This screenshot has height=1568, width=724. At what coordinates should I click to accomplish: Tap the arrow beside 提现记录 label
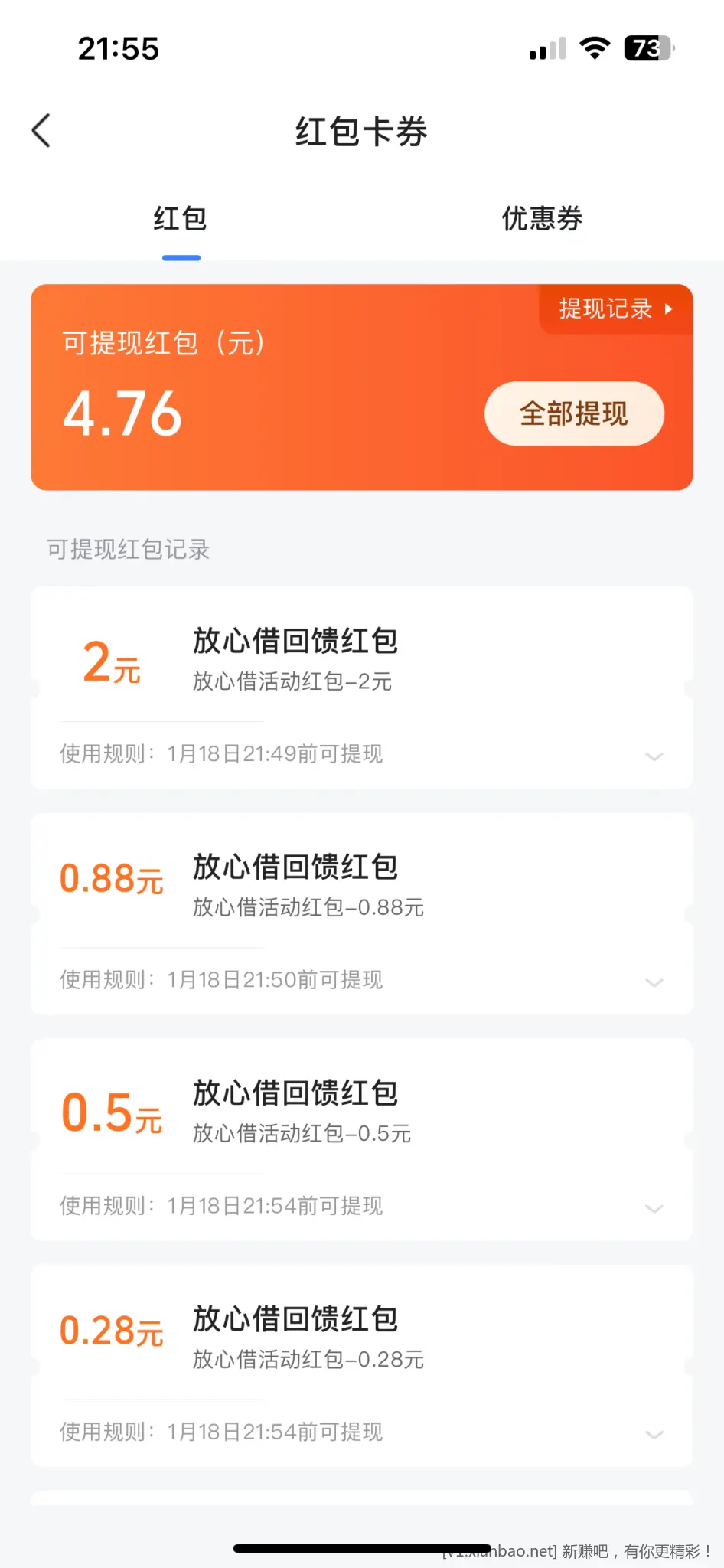670,309
